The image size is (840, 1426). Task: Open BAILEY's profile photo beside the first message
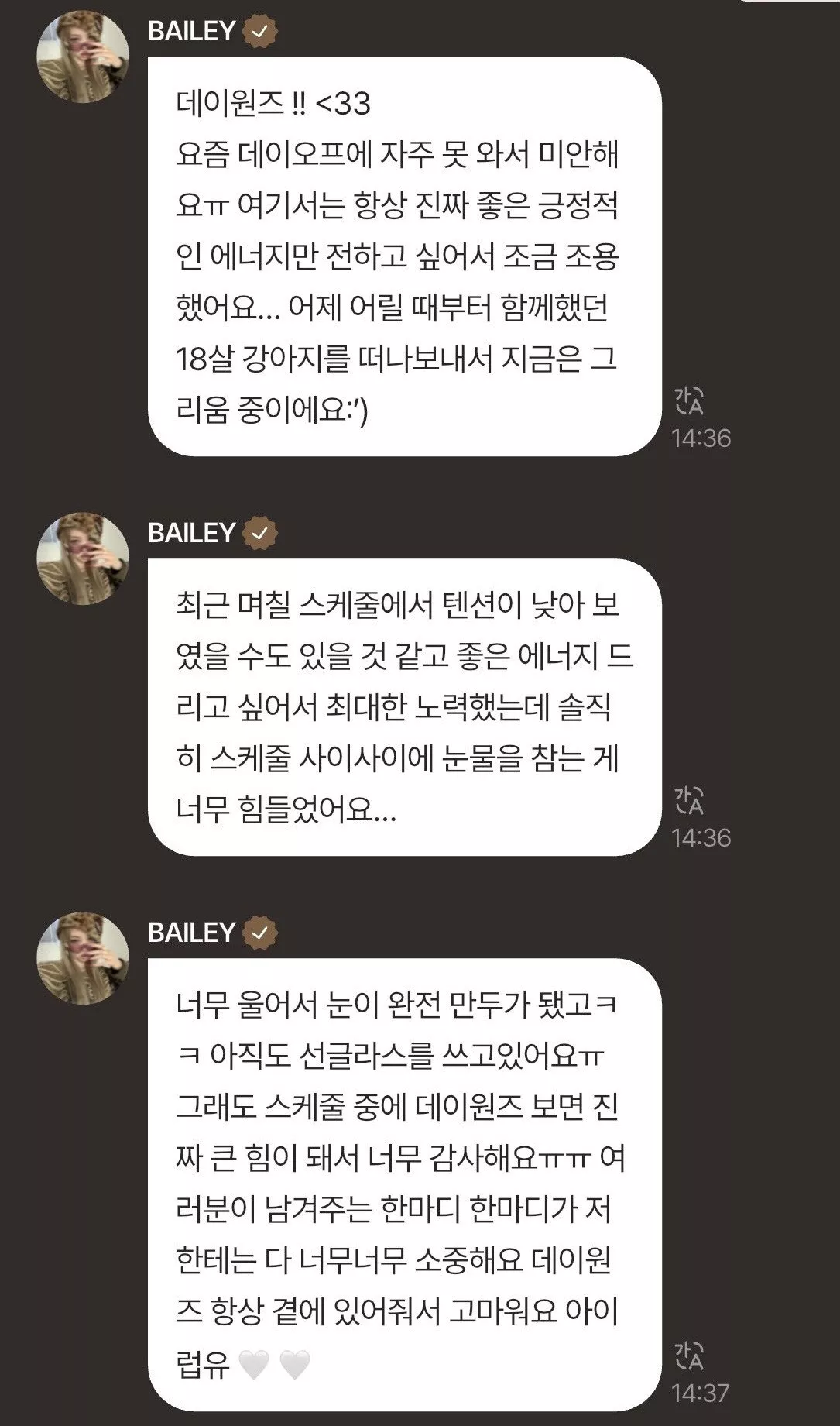coord(83,58)
